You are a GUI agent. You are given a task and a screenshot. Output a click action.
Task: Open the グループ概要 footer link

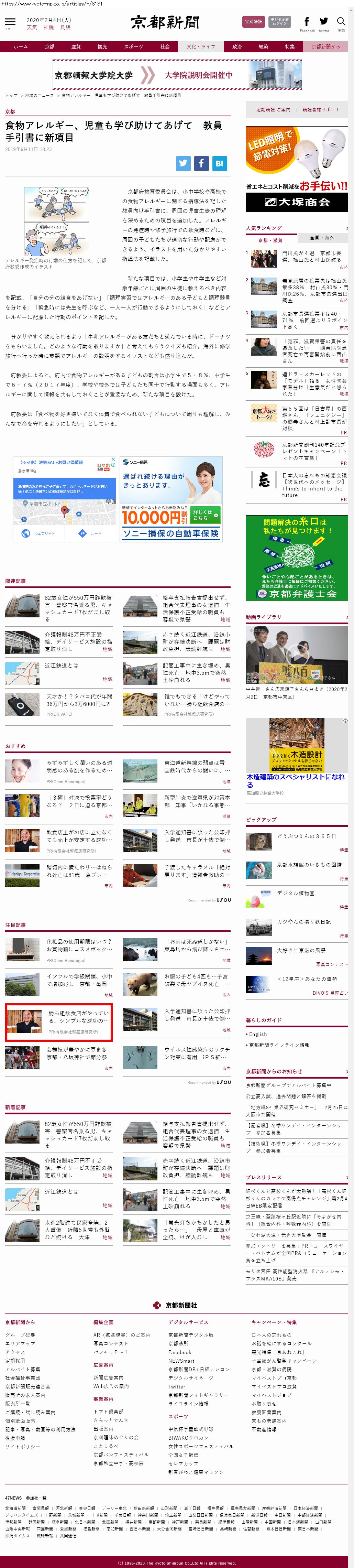20,1335
